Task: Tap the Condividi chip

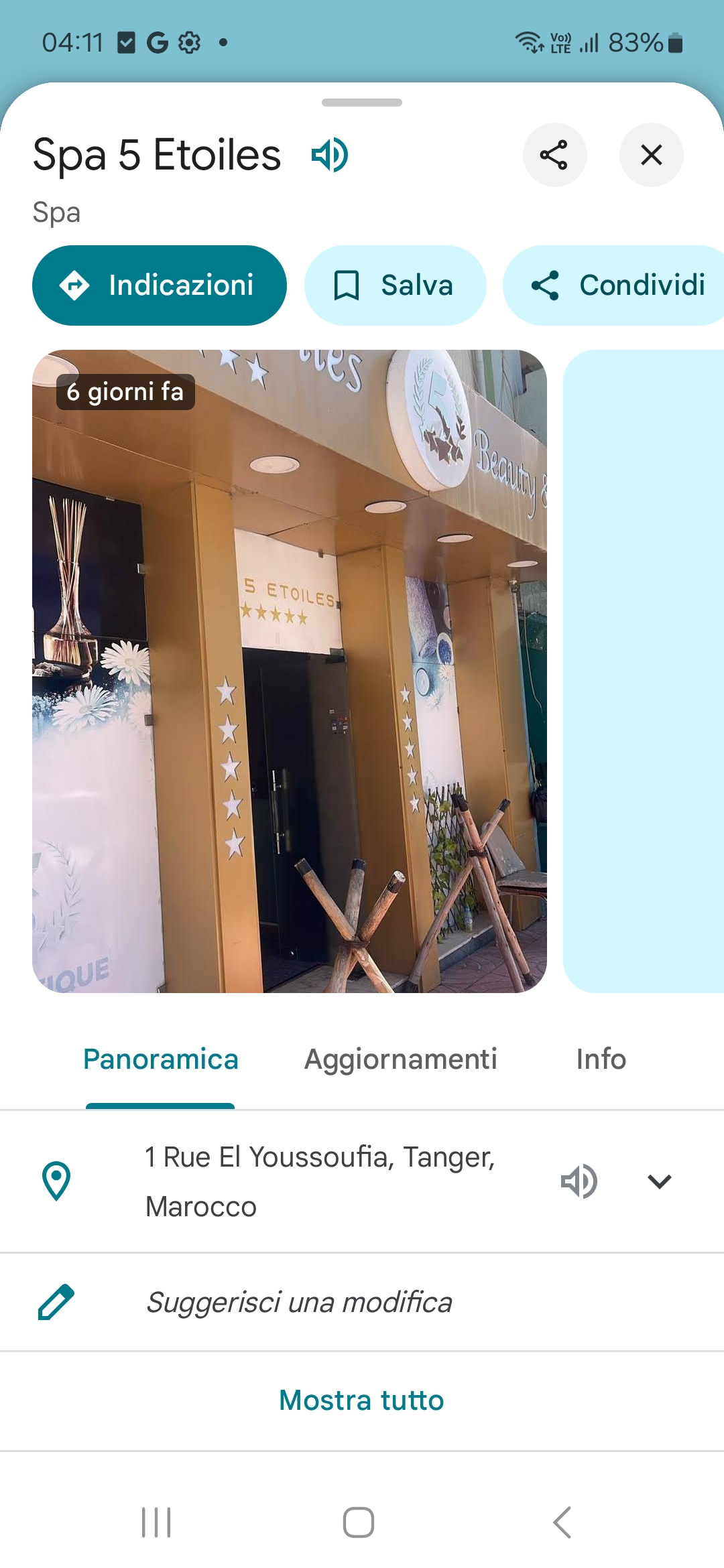Action: click(x=617, y=285)
